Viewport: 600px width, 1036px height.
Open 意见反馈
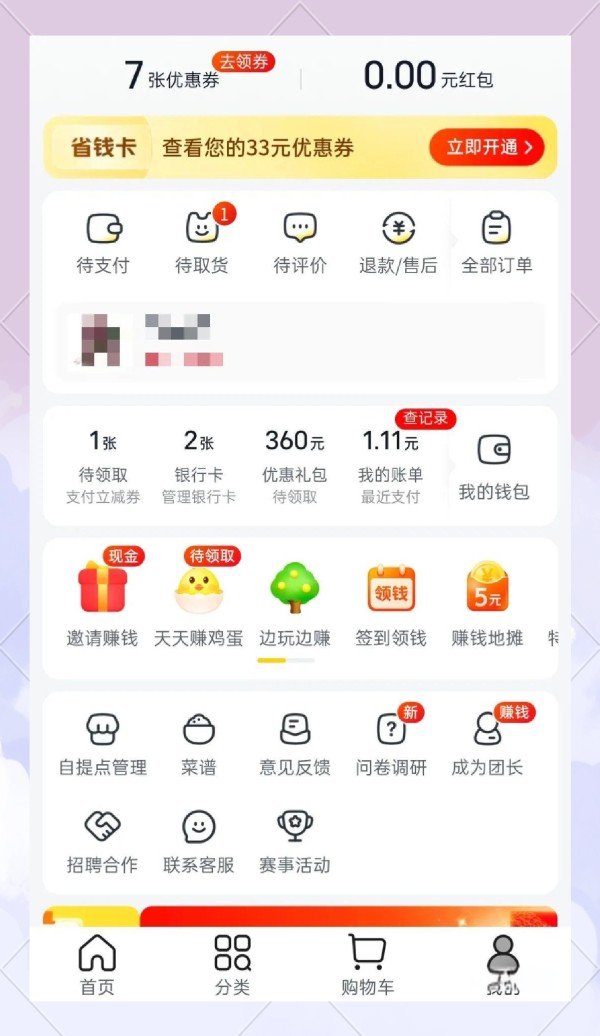(295, 745)
